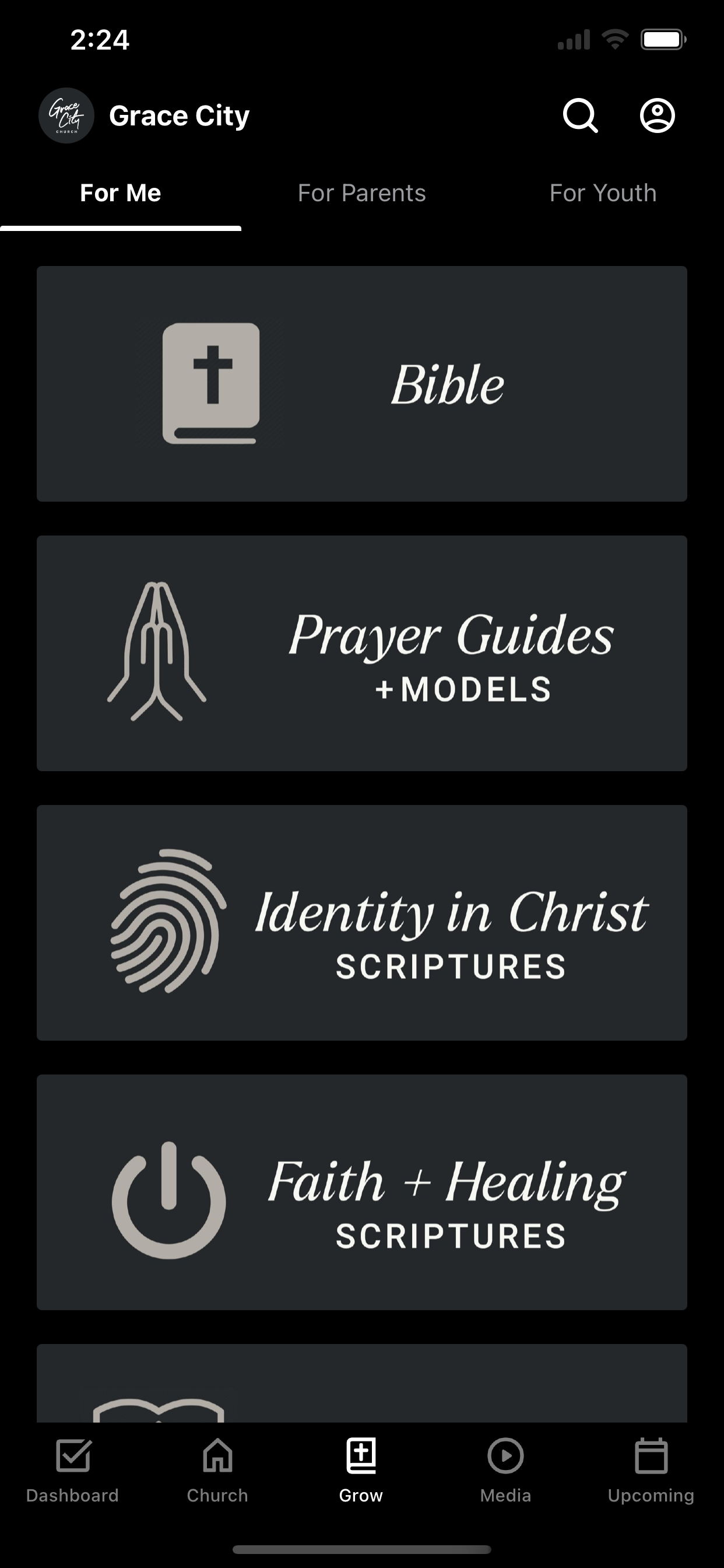Open the user profile icon
Viewport: 724px width, 1568px height.
657,116
